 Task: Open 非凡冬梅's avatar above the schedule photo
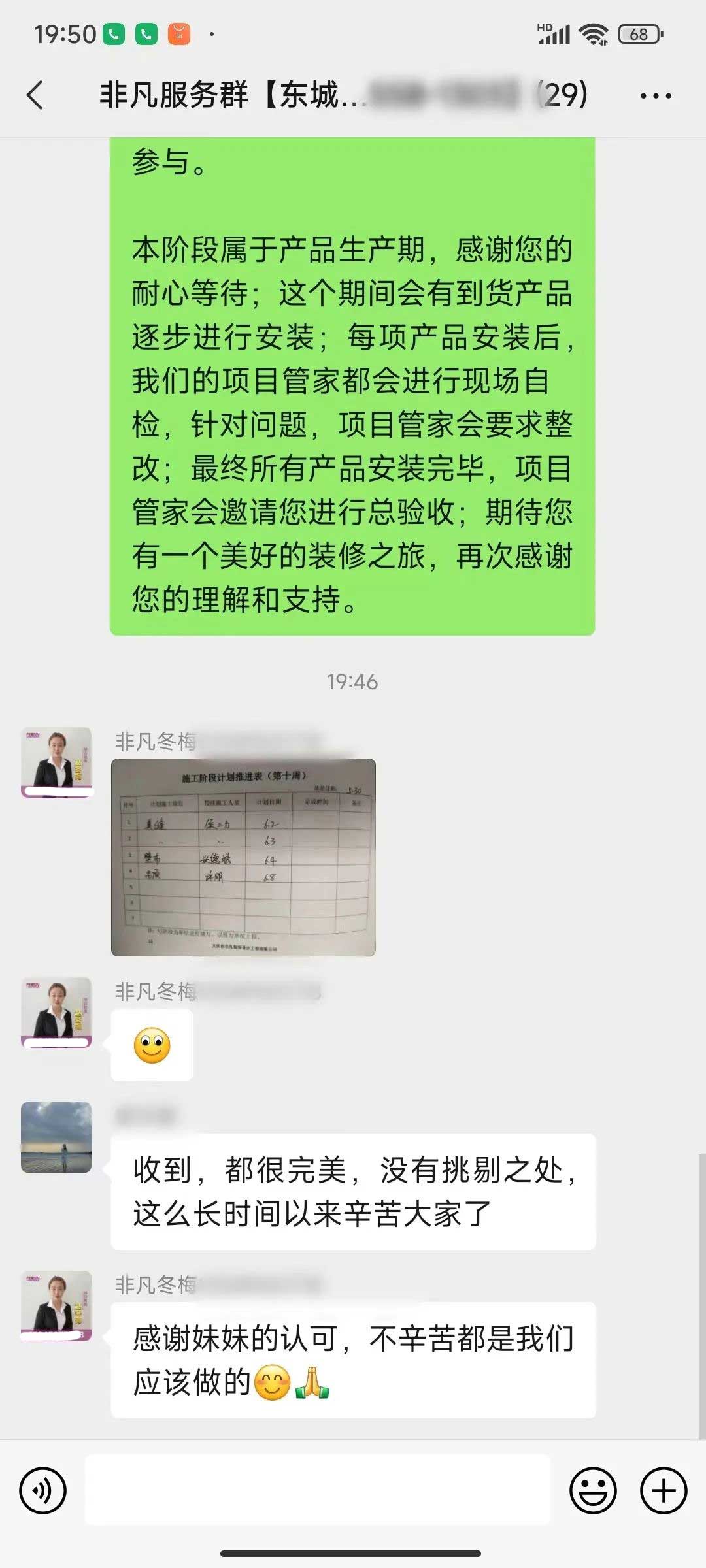(x=56, y=762)
